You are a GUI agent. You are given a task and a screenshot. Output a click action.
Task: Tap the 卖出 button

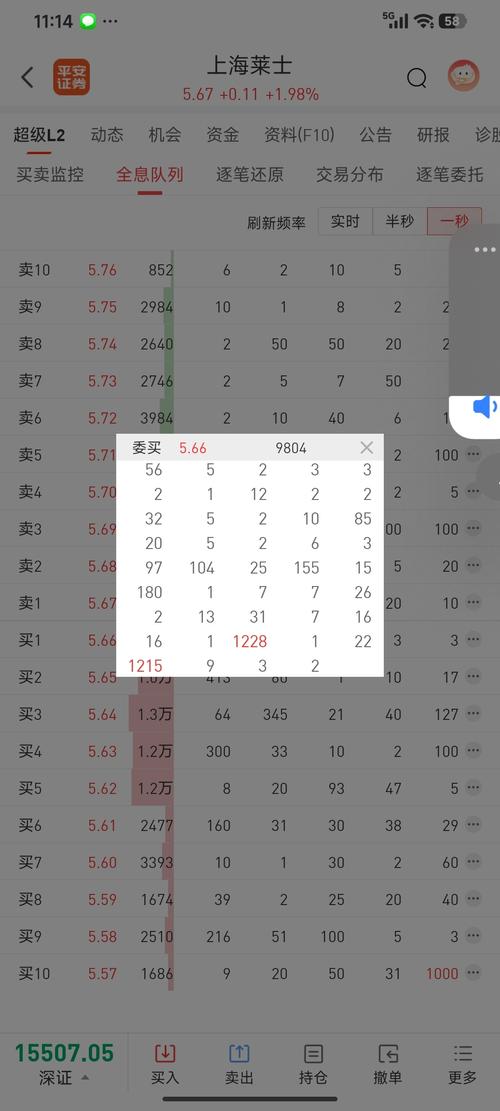[x=239, y=1065]
